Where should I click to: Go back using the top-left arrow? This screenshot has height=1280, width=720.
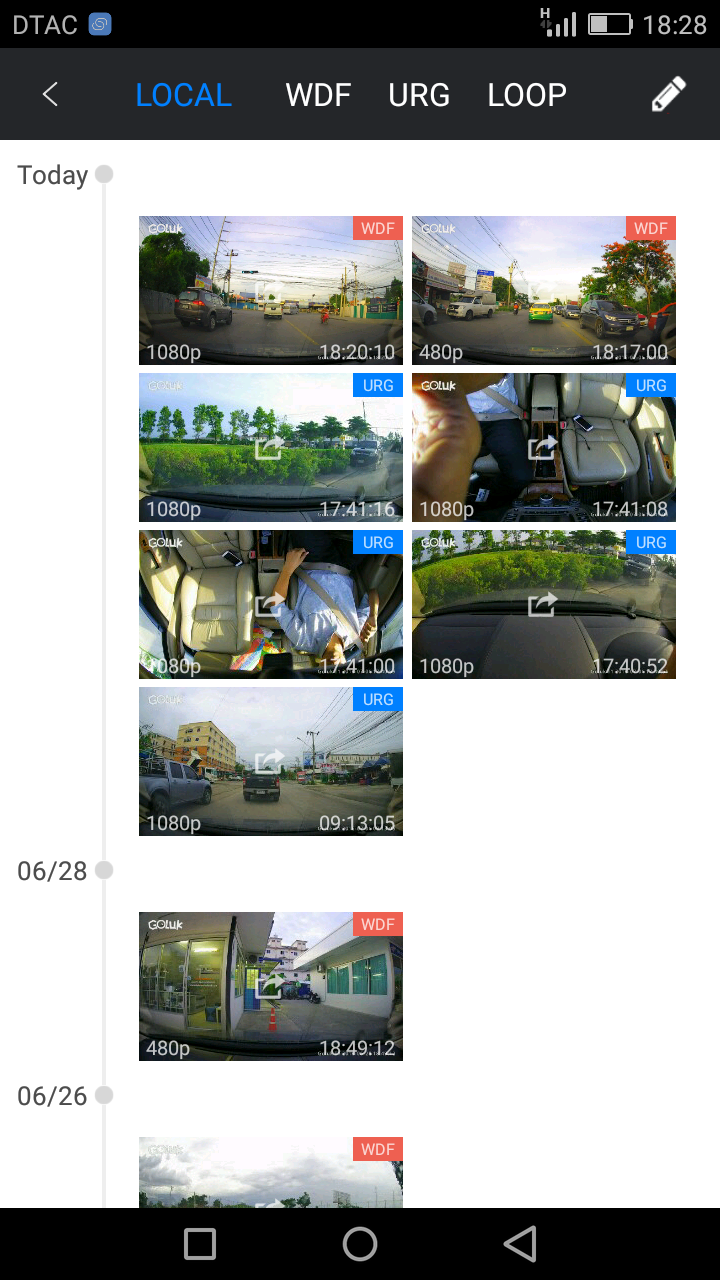pos(50,94)
